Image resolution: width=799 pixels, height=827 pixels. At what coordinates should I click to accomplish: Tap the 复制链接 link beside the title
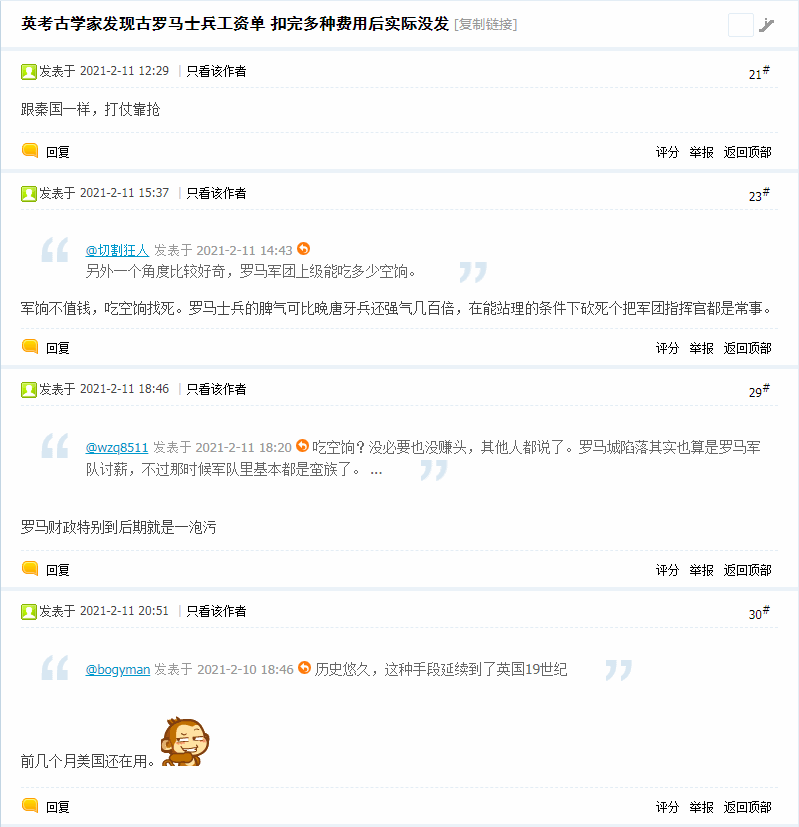[486, 24]
